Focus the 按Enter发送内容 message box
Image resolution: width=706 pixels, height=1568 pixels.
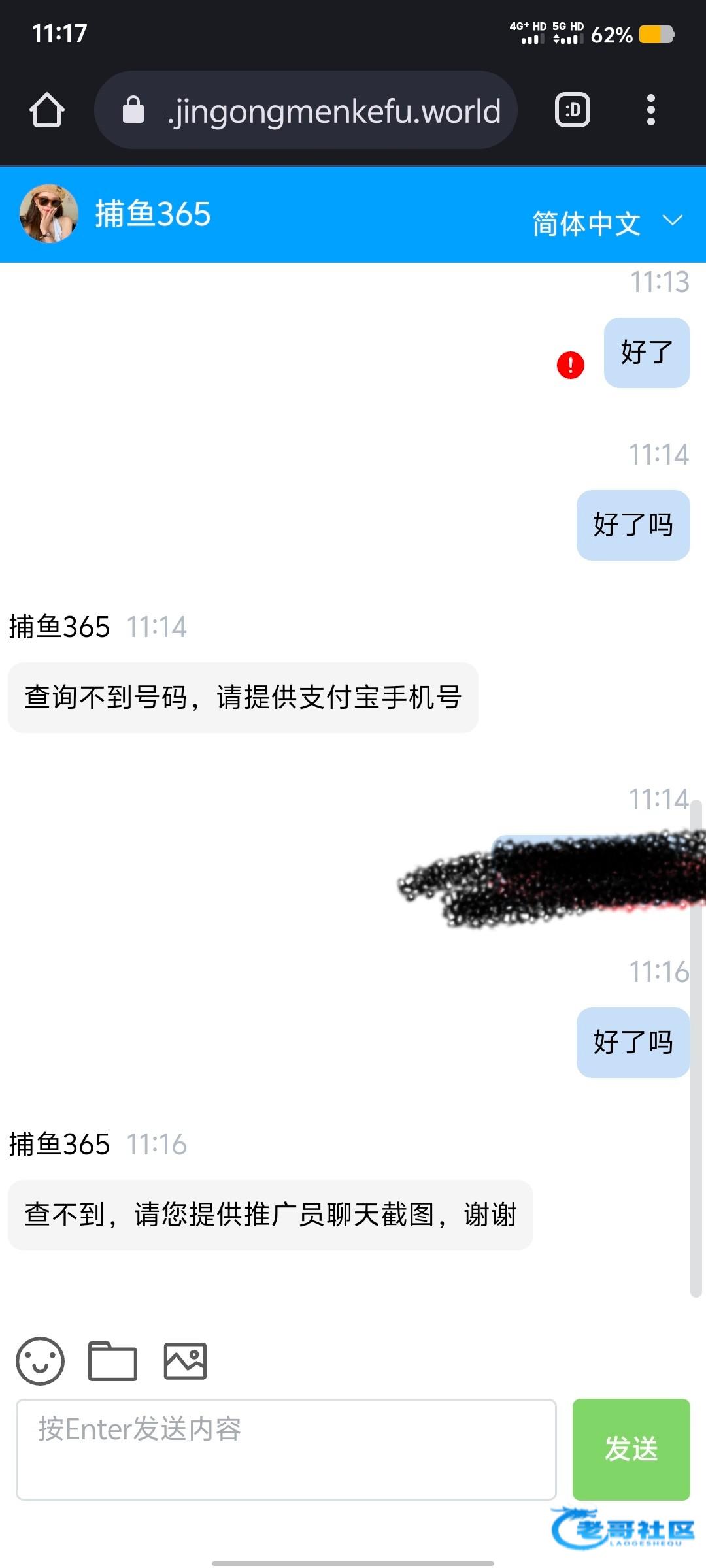tap(286, 1449)
